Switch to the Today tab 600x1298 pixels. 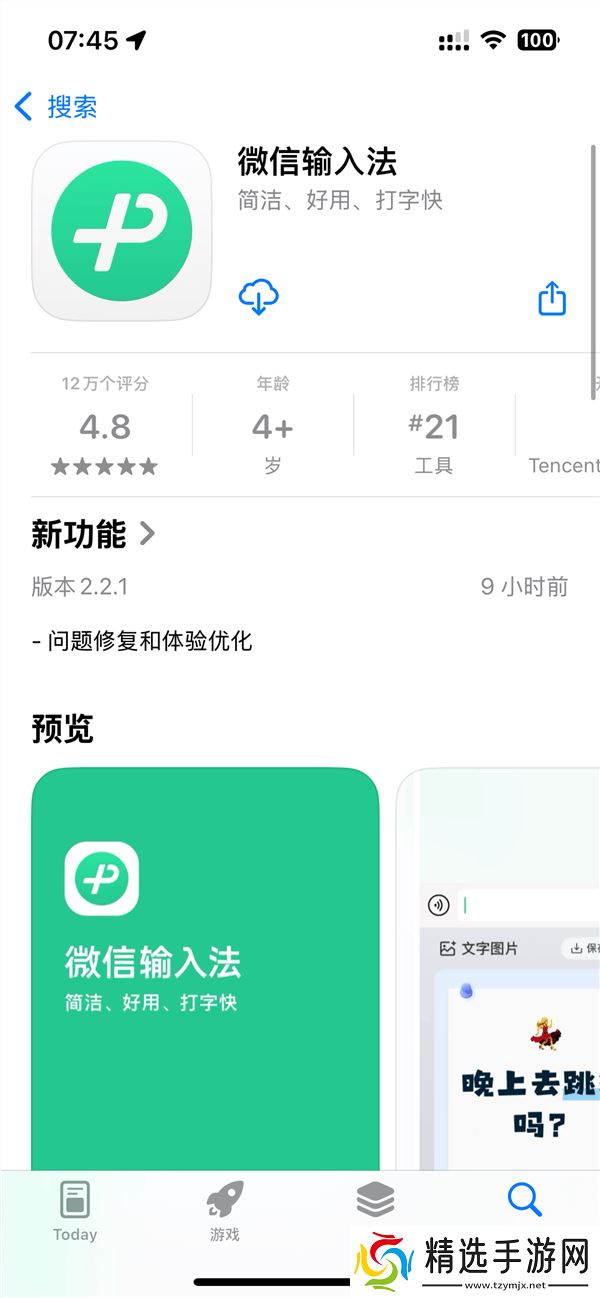tap(75, 1210)
